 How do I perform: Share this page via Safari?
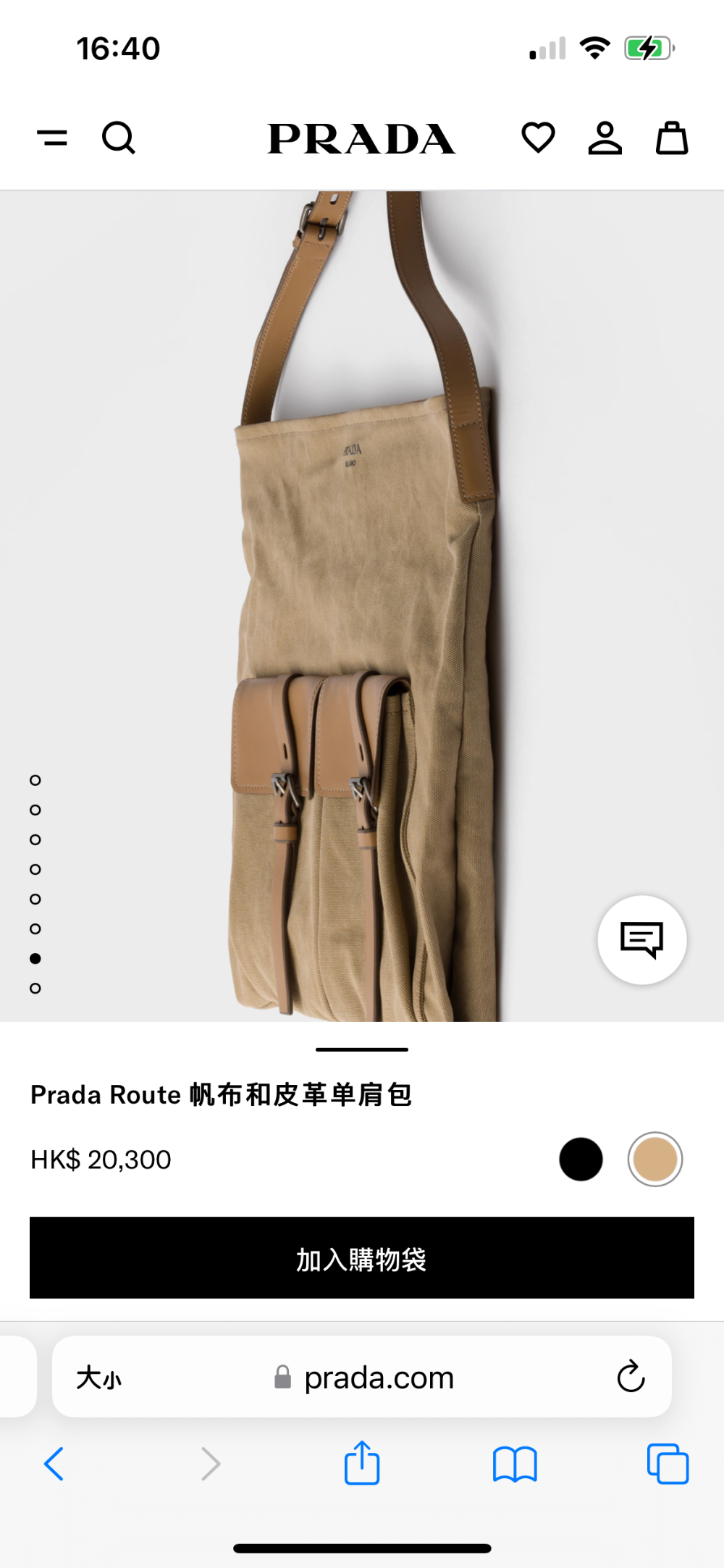coord(362,1462)
